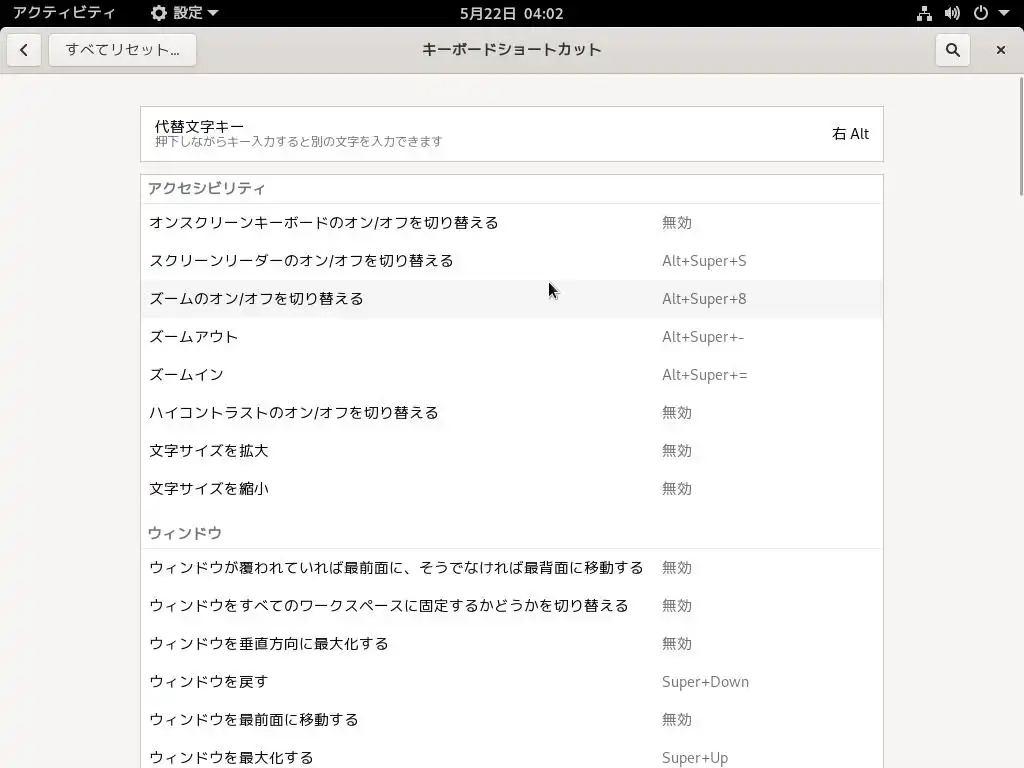Open the shortcut search
The width and height of the screenshot is (1024, 768).
(x=952, y=50)
